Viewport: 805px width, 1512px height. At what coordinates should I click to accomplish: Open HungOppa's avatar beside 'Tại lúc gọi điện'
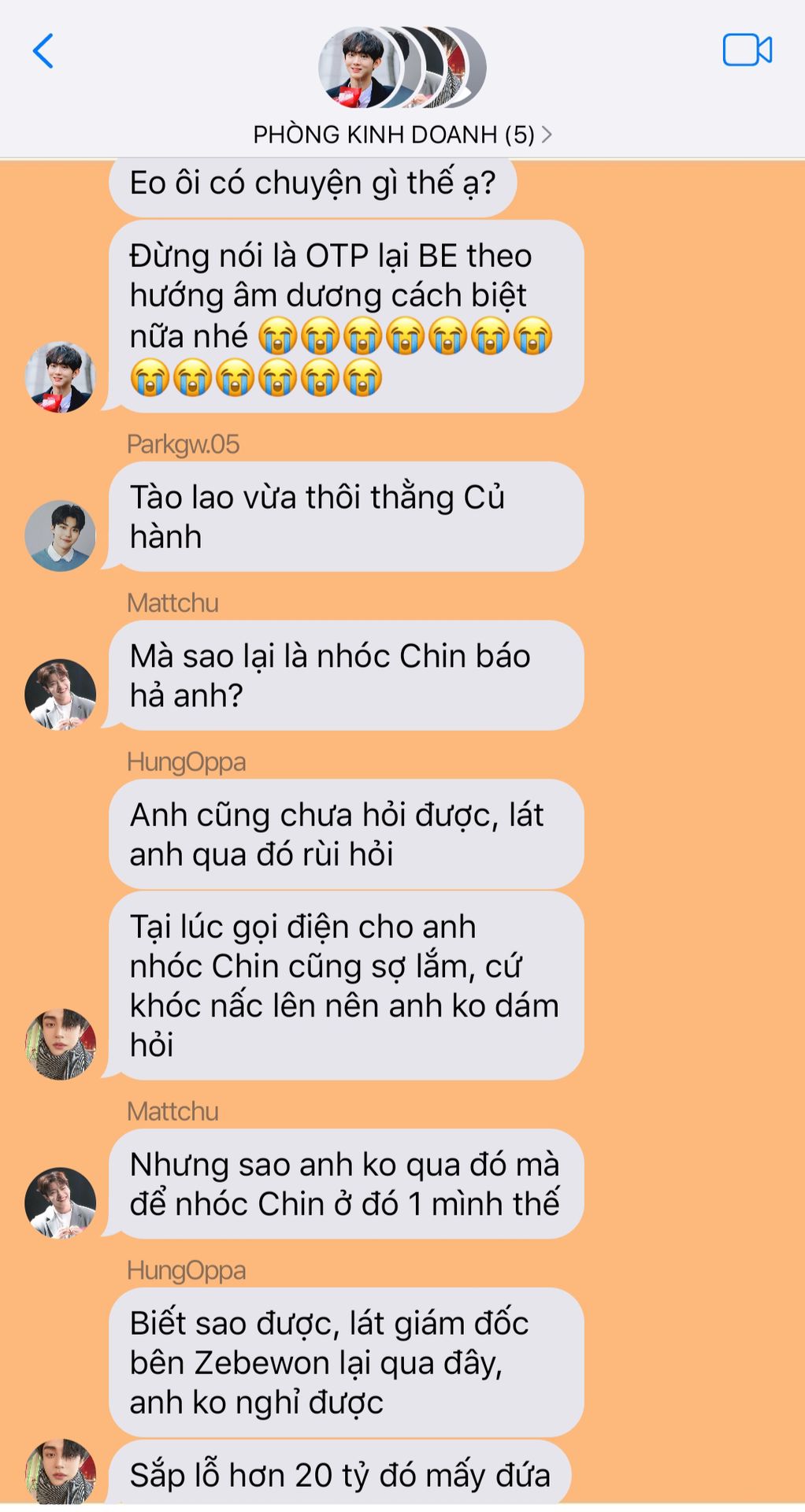click(60, 1044)
